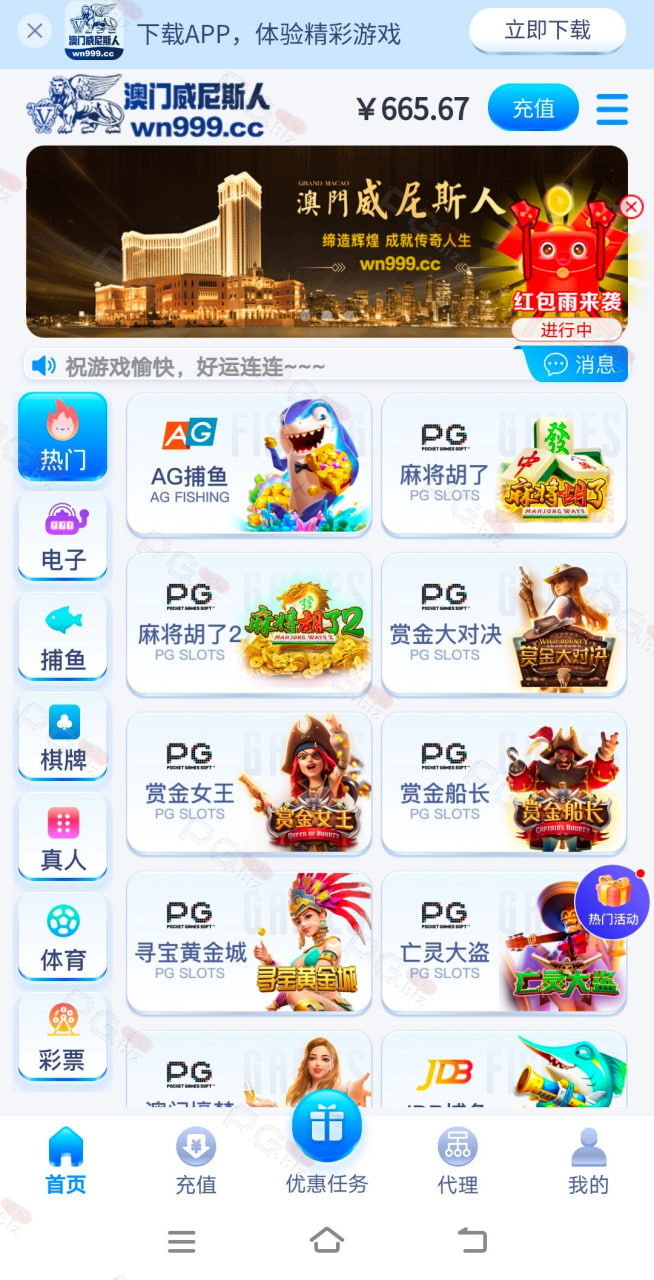Dismiss the download APP banner
The height and width of the screenshot is (1280, 654).
[35, 31]
